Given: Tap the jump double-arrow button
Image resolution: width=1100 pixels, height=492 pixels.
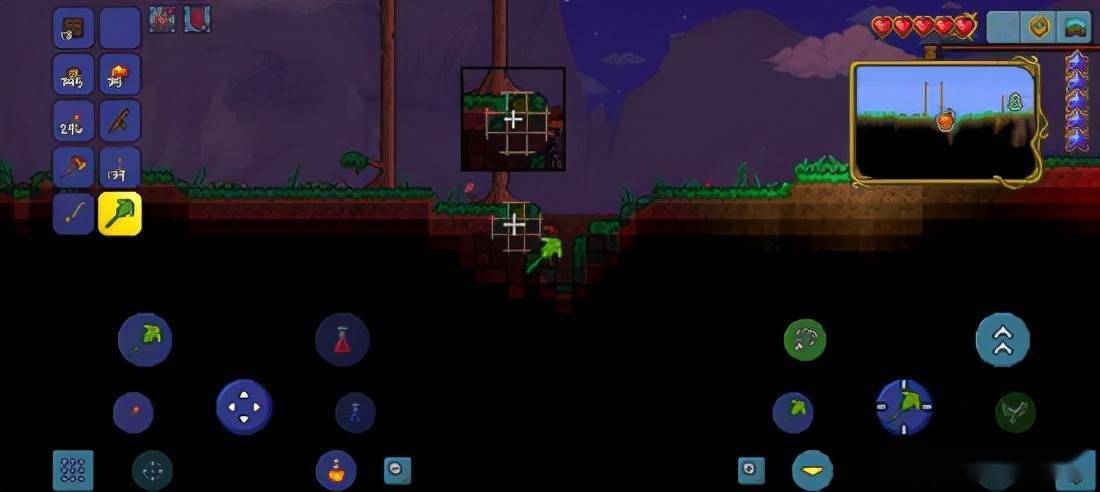Looking at the screenshot, I should coord(1002,340).
